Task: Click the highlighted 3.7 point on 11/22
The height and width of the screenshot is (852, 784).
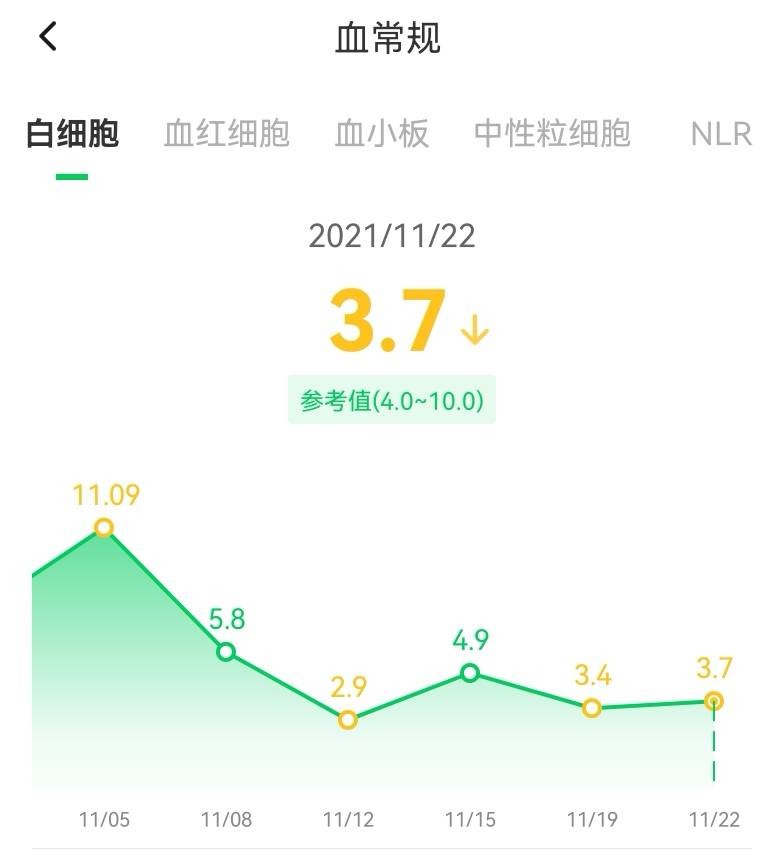Action: click(713, 701)
